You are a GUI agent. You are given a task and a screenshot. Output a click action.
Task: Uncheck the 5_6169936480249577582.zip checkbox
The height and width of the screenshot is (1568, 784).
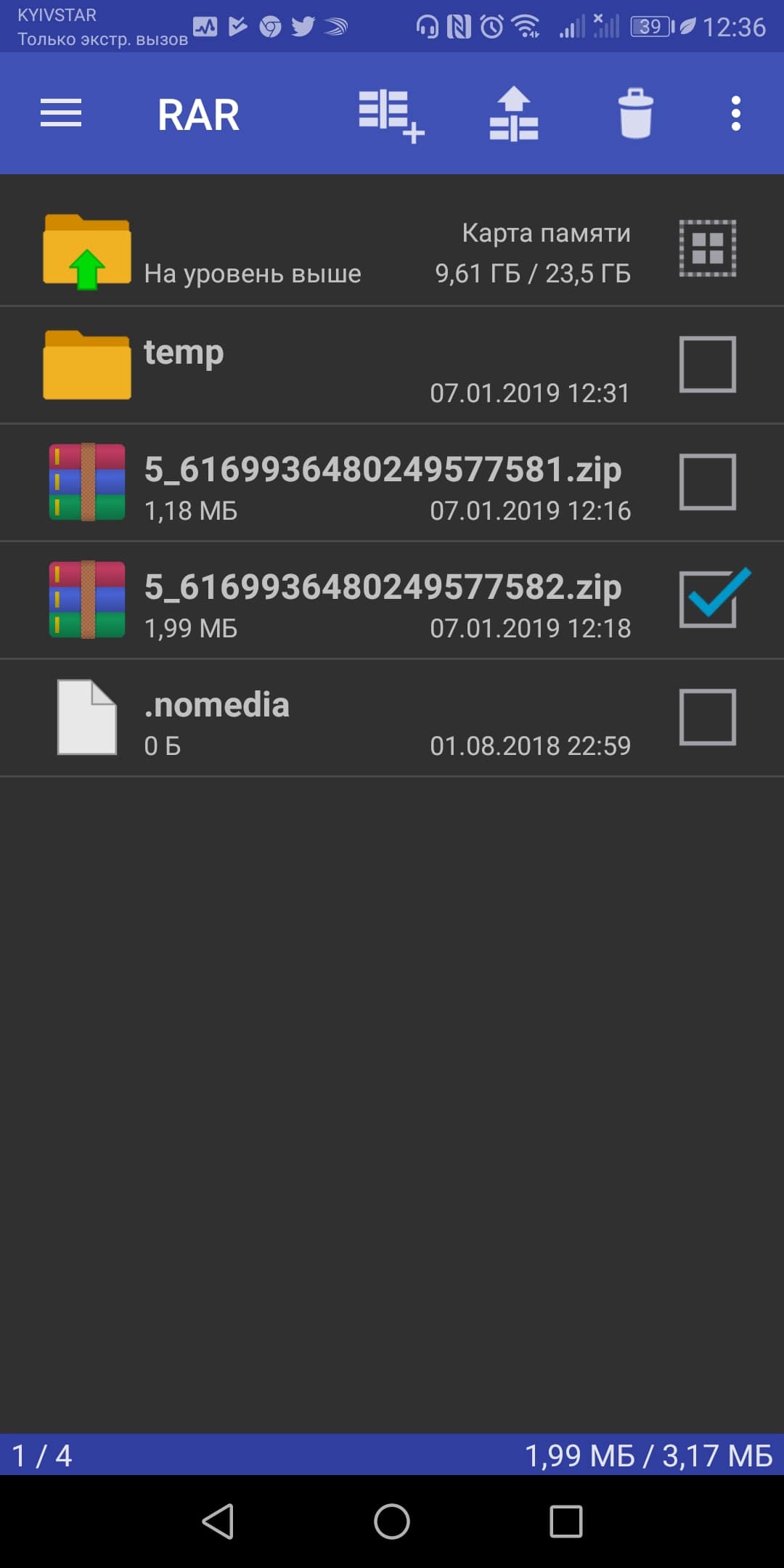(709, 600)
